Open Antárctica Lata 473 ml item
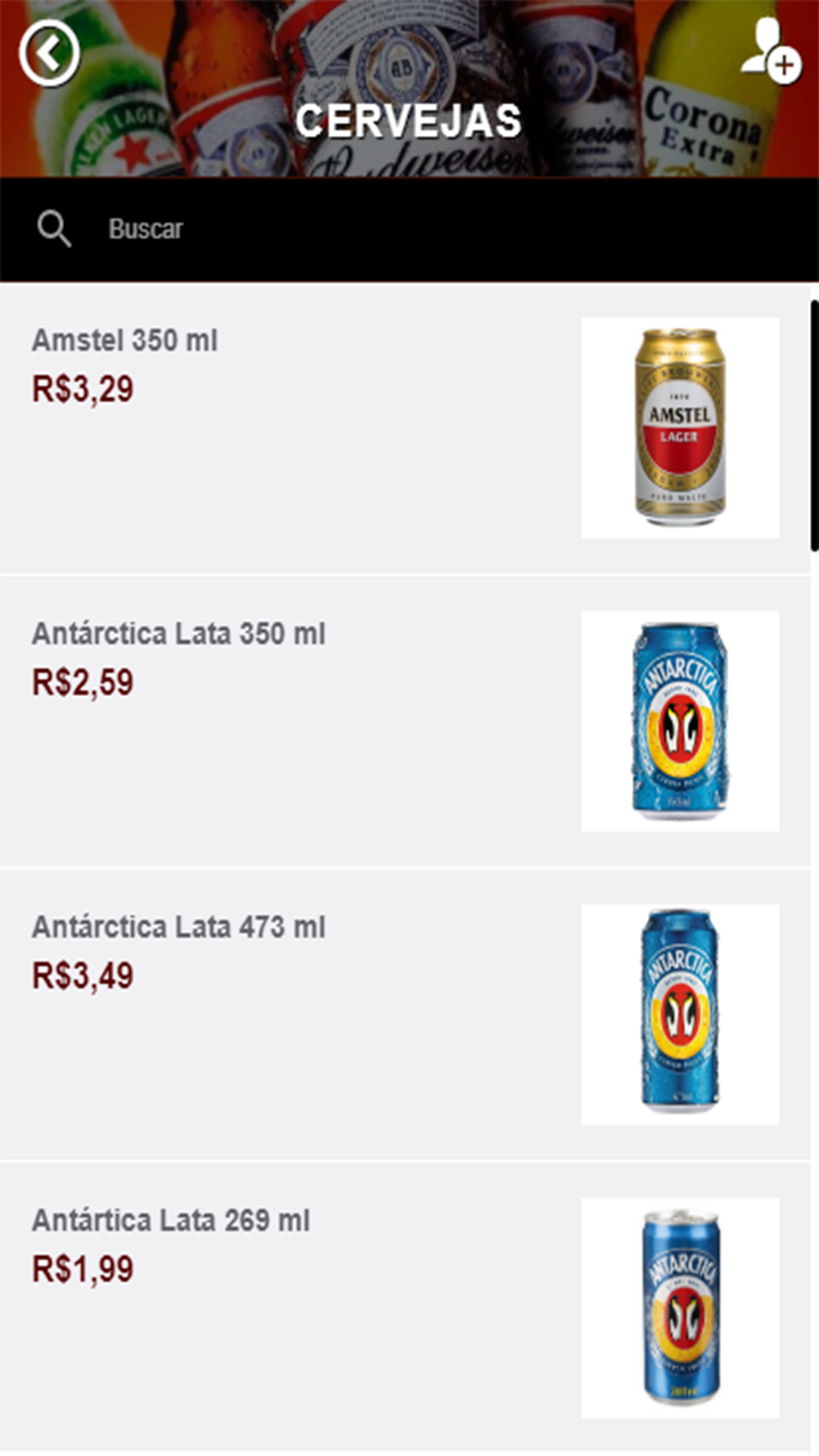The height and width of the screenshot is (1456, 819). [405, 1015]
